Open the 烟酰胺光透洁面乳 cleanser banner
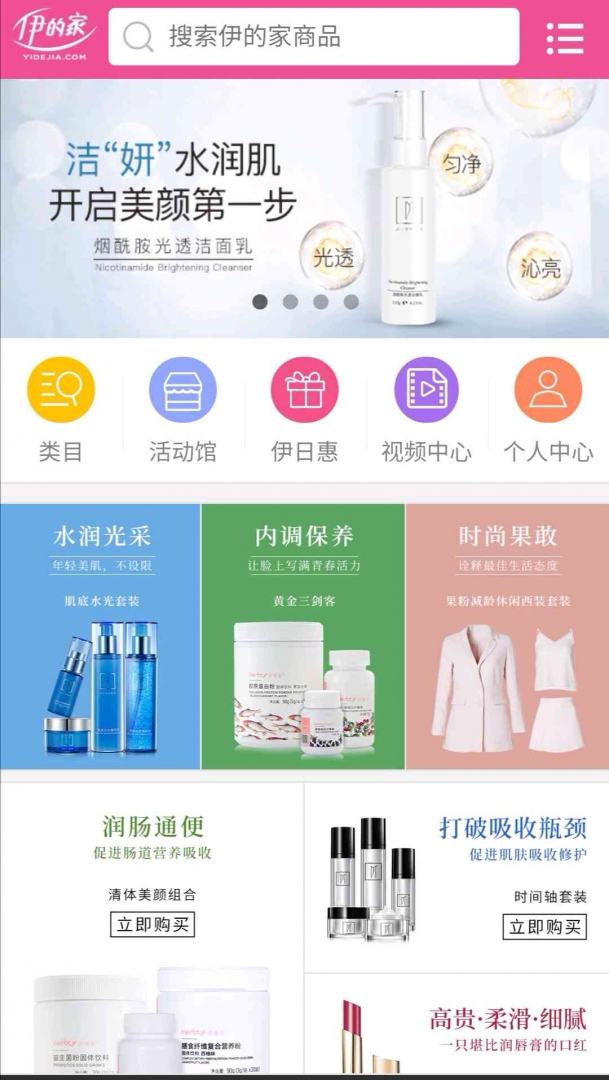The width and height of the screenshot is (609, 1080). point(304,210)
